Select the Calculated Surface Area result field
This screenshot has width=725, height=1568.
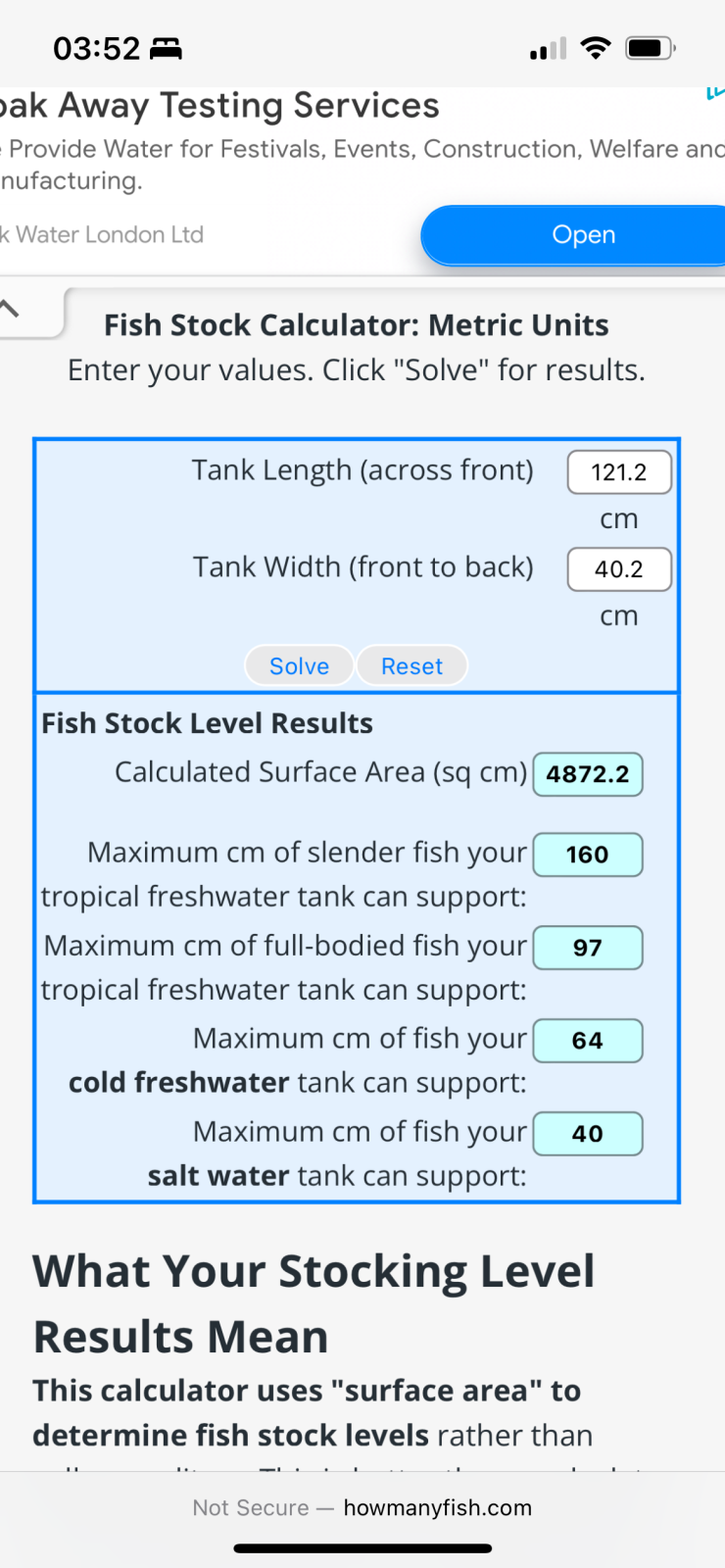(587, 774)
